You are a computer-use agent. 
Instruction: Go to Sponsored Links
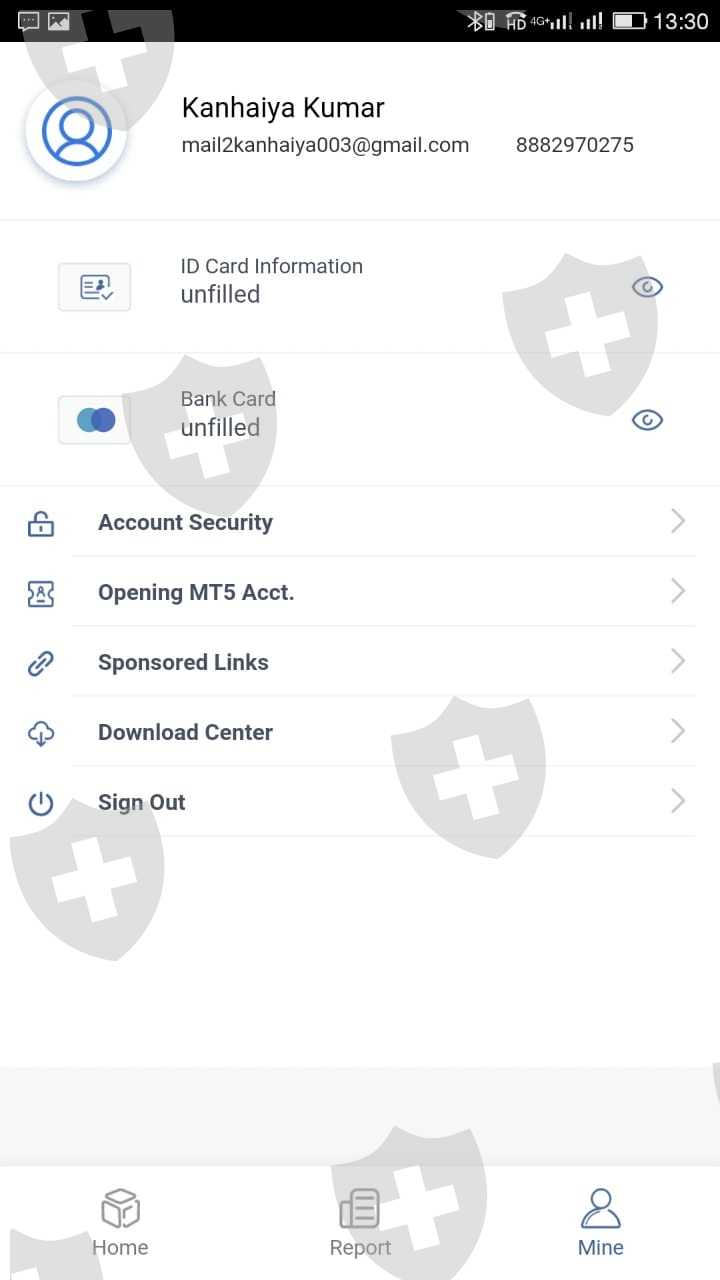[360, 662]
